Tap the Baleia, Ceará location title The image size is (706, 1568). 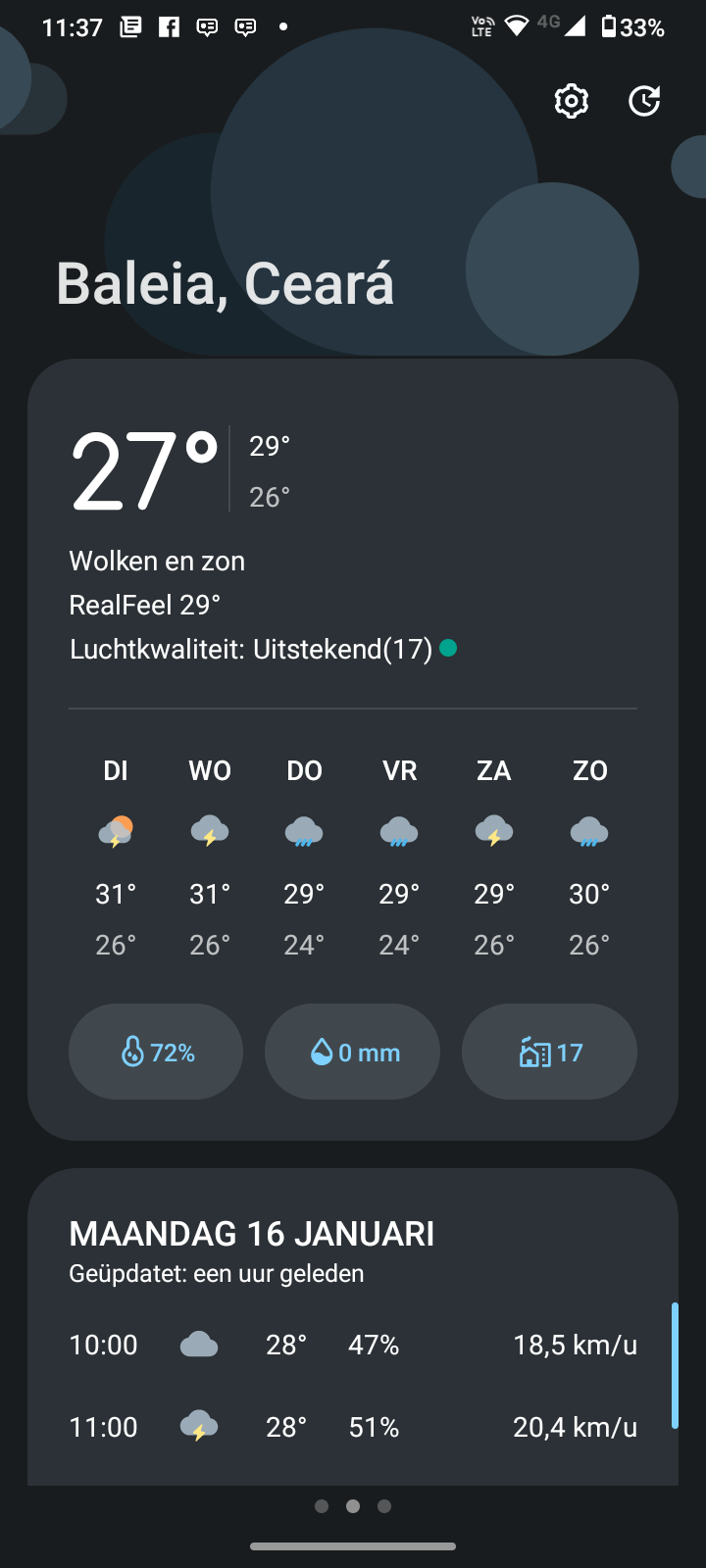click(x=226, y=284)
